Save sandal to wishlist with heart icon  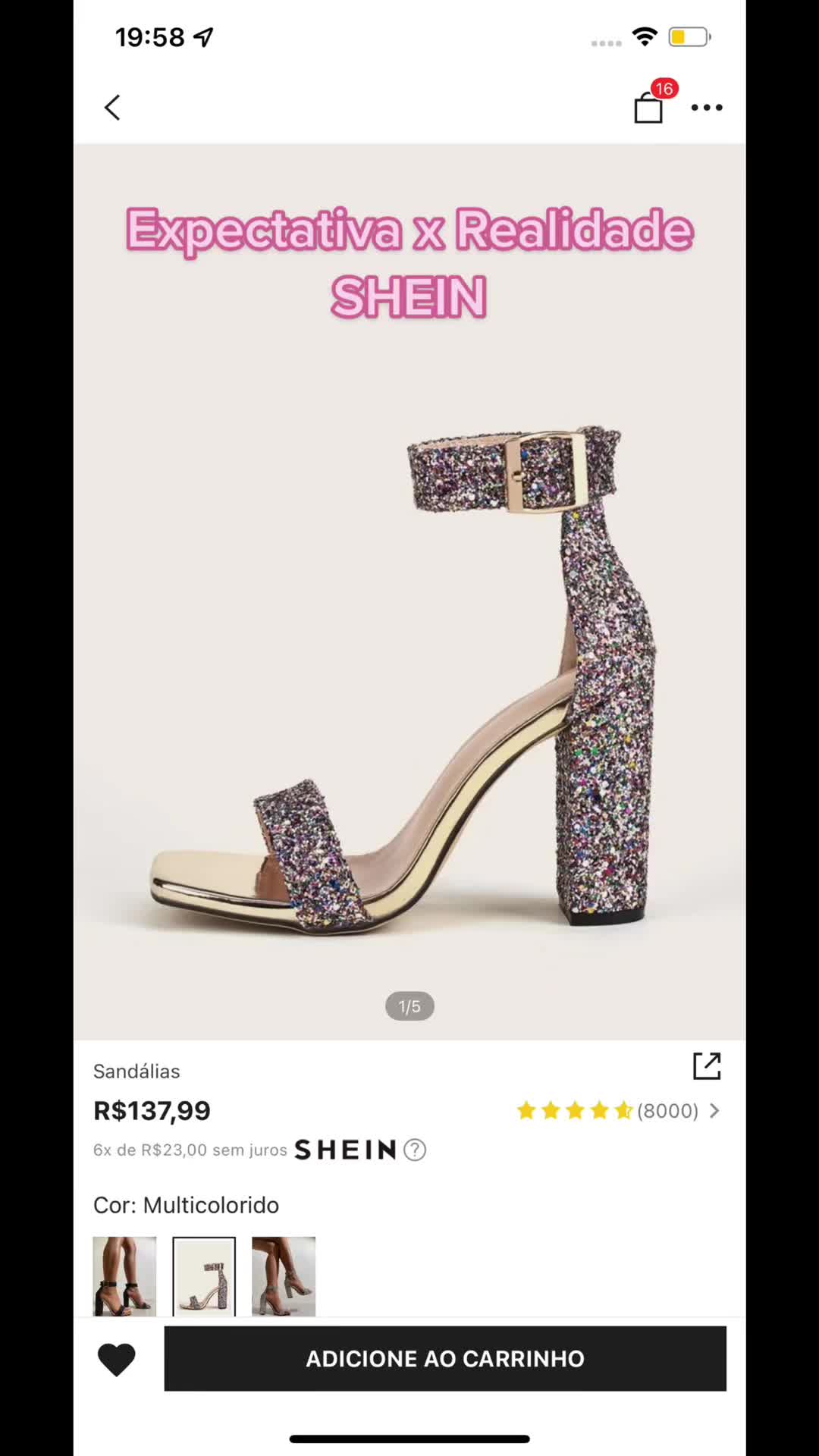(117, 1359)
